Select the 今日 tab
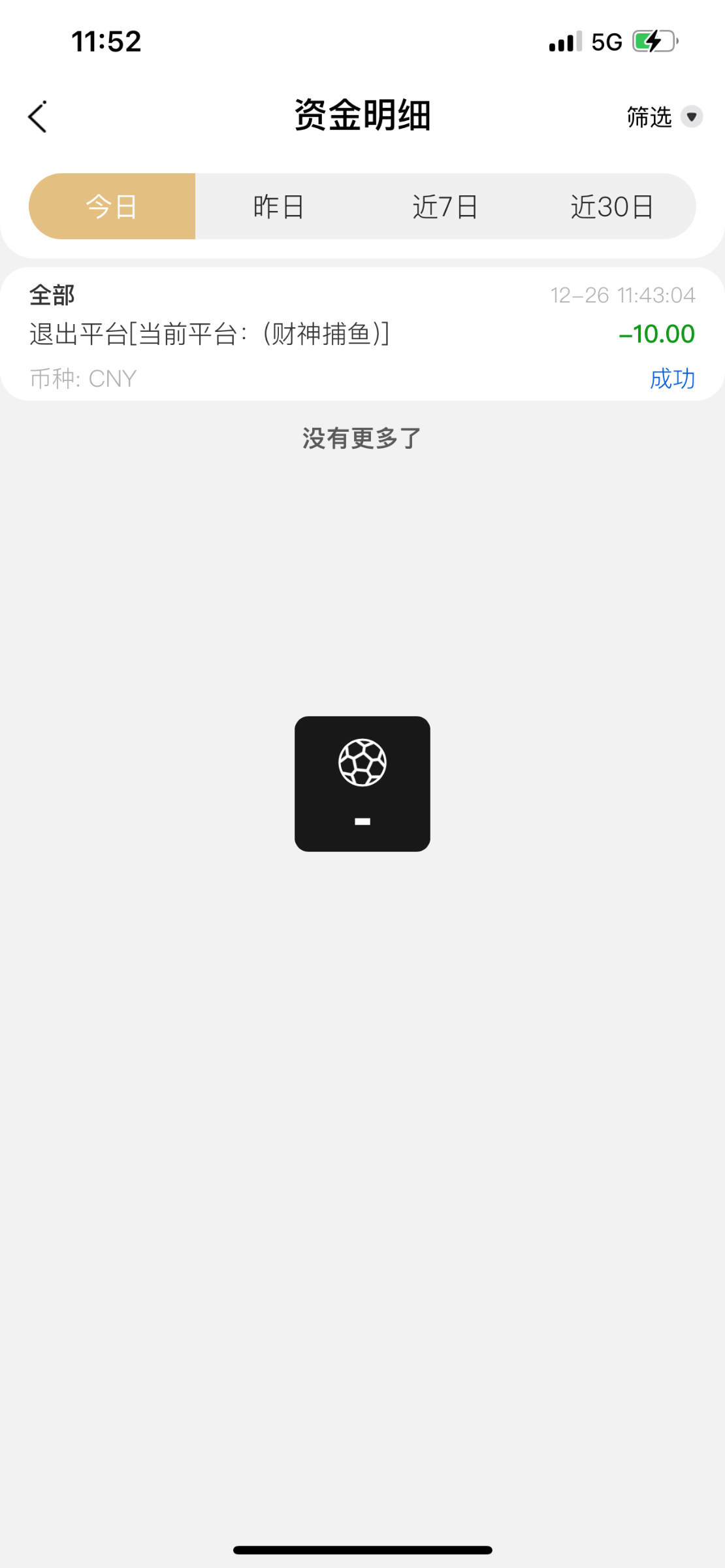Screen dimensions: 725x1568 tap(112, 206)
